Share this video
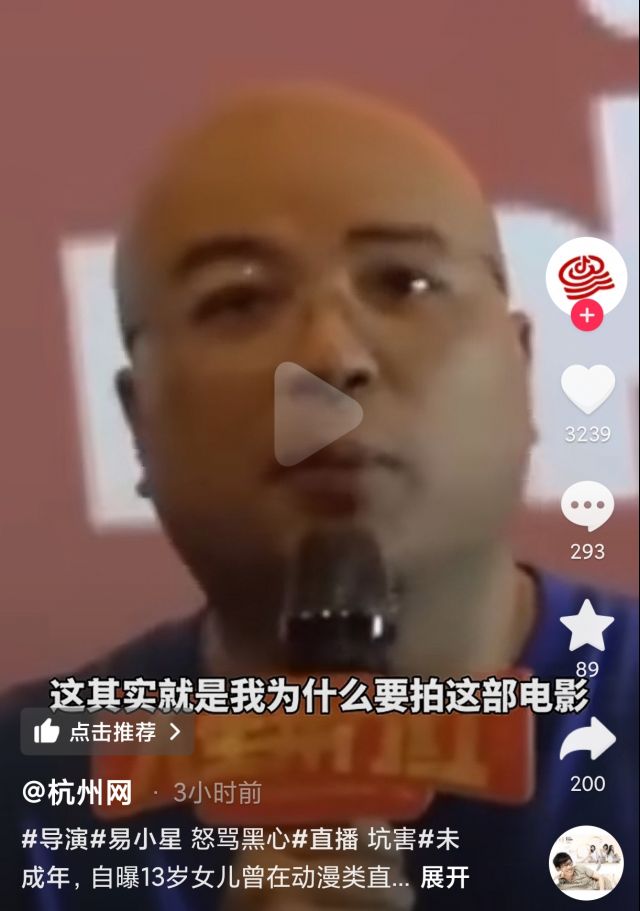 [587, 743]
